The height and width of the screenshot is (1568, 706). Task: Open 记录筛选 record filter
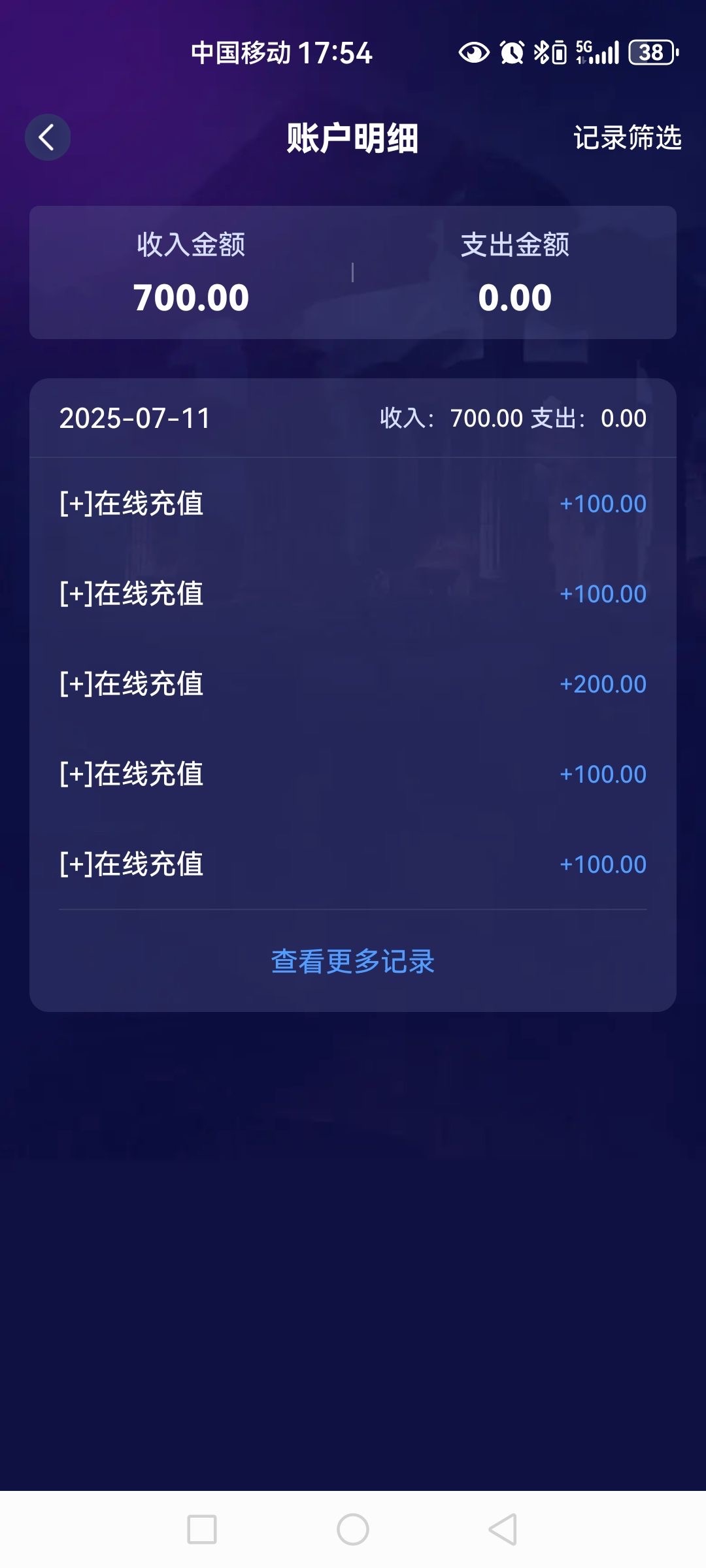(x=627, y=138)
